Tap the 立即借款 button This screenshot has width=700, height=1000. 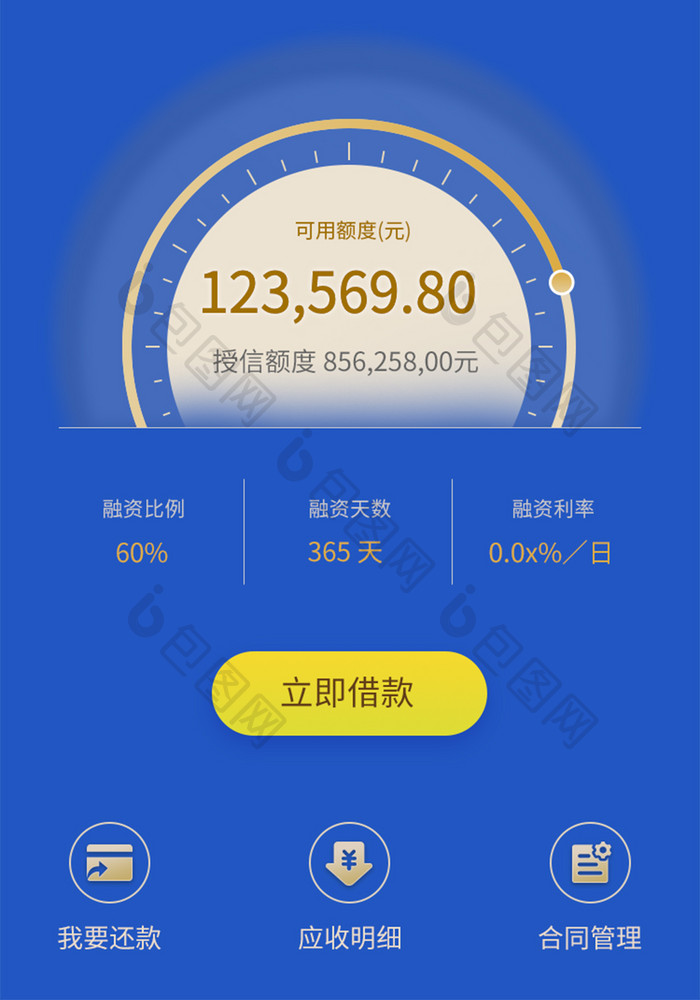coord(349,693)
